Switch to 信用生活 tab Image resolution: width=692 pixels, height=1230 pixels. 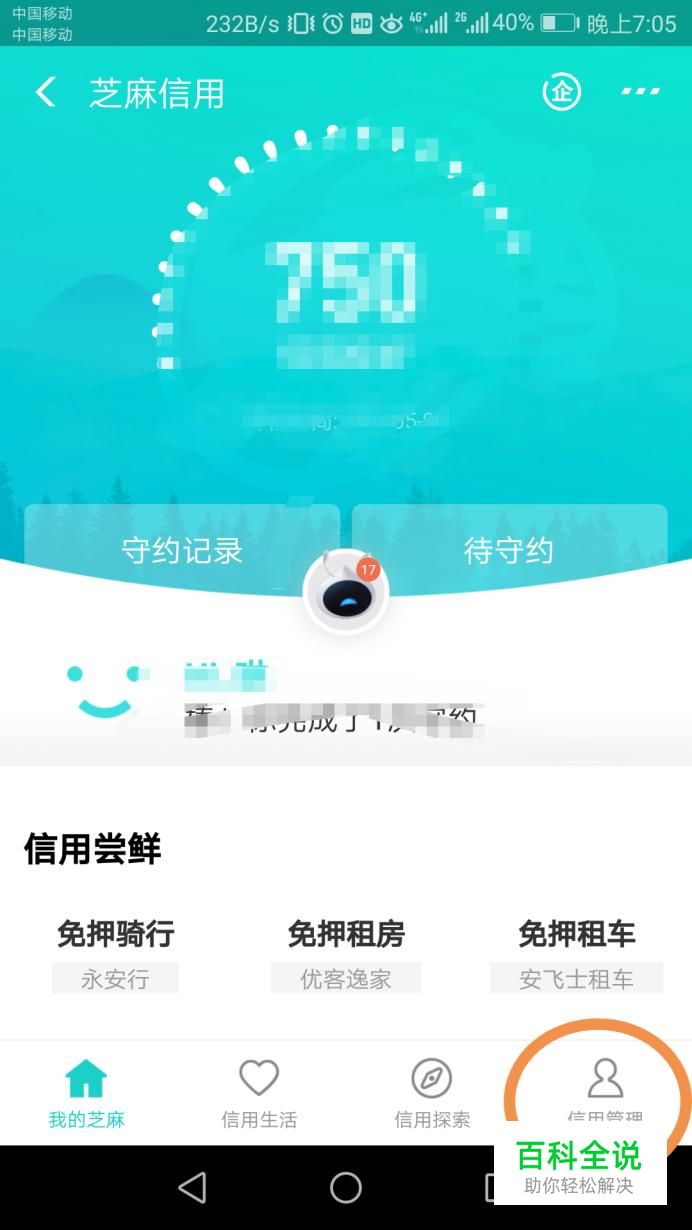259,1093
